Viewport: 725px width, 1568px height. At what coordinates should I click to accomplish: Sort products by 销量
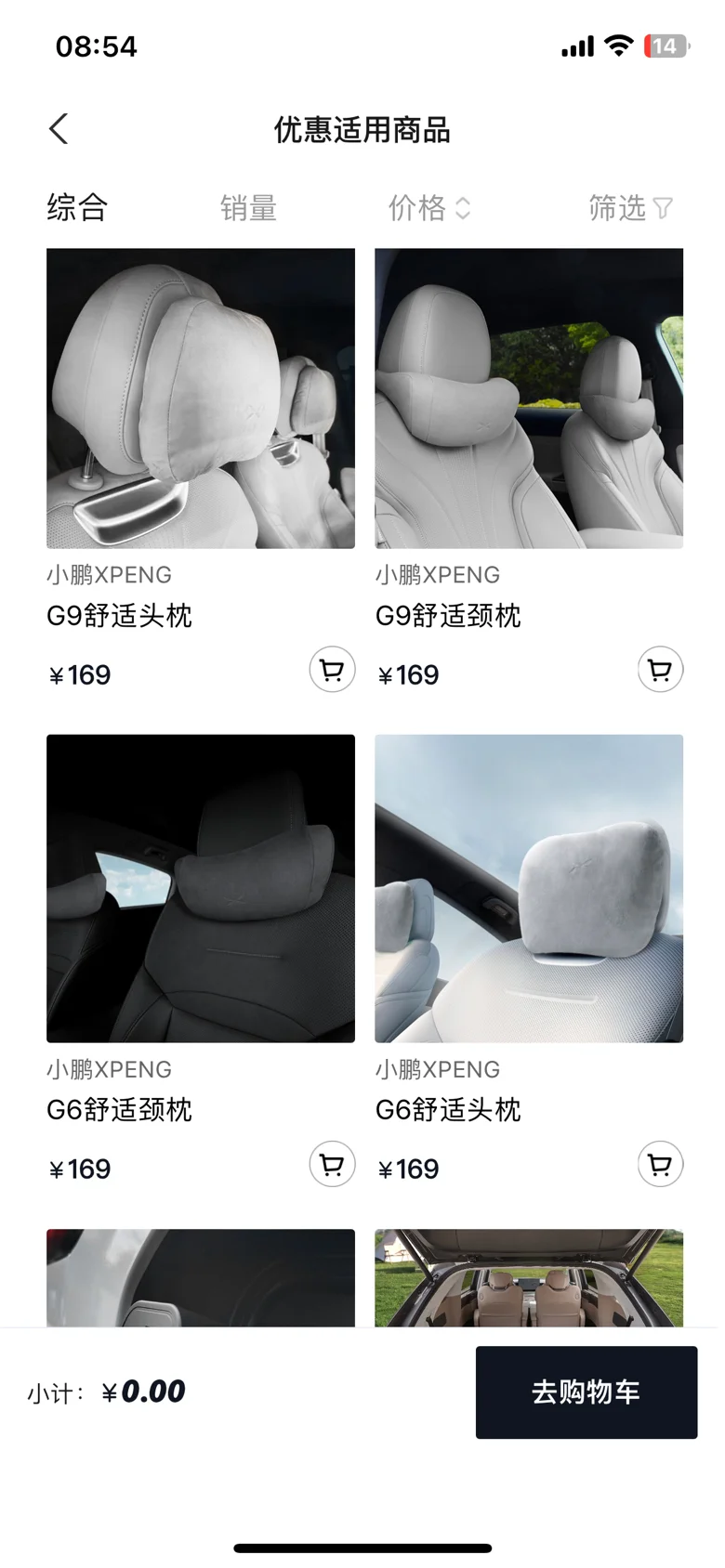[x=248, y=208]
